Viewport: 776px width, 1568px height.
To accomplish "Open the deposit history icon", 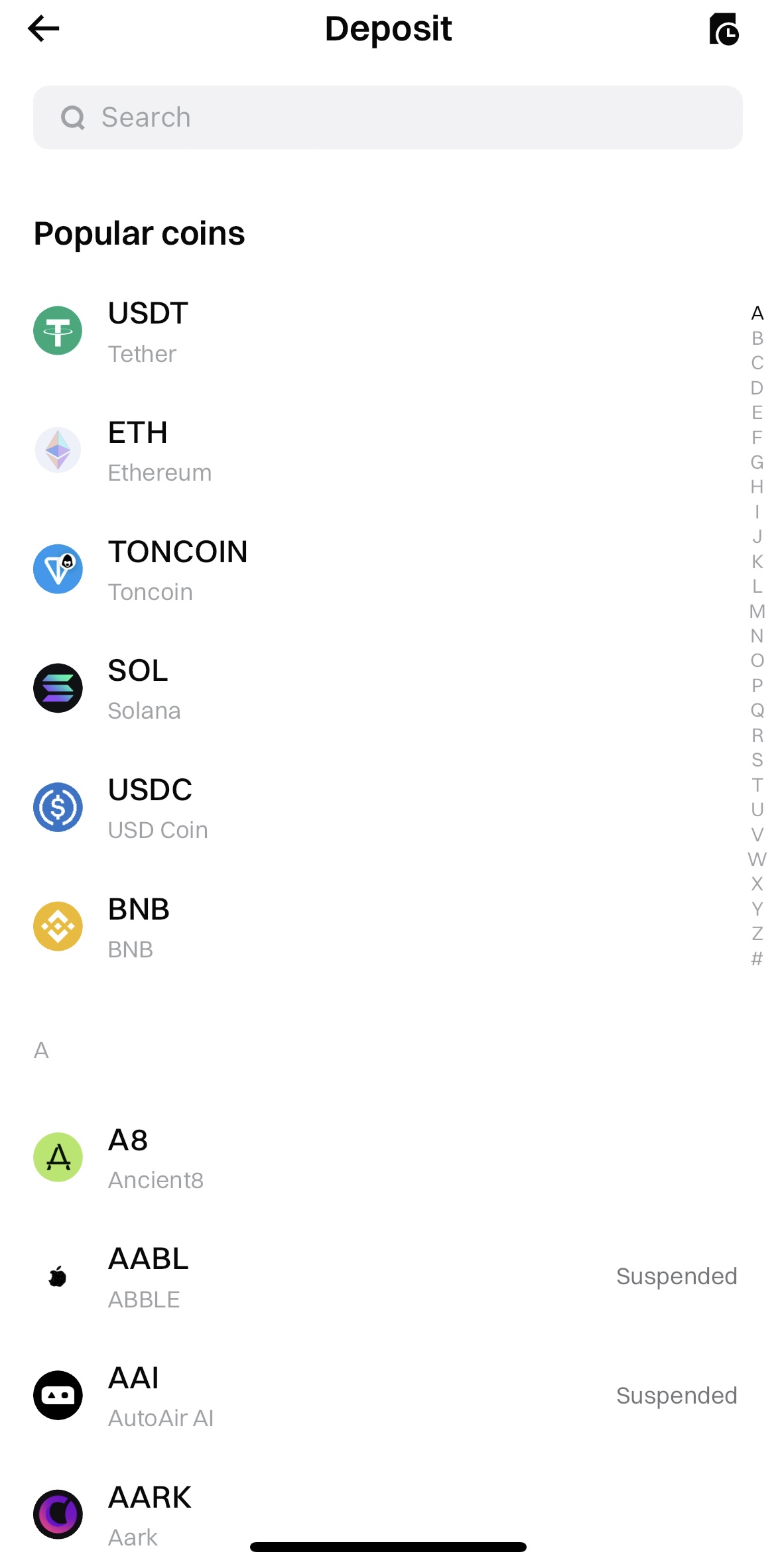I will 724,29.
